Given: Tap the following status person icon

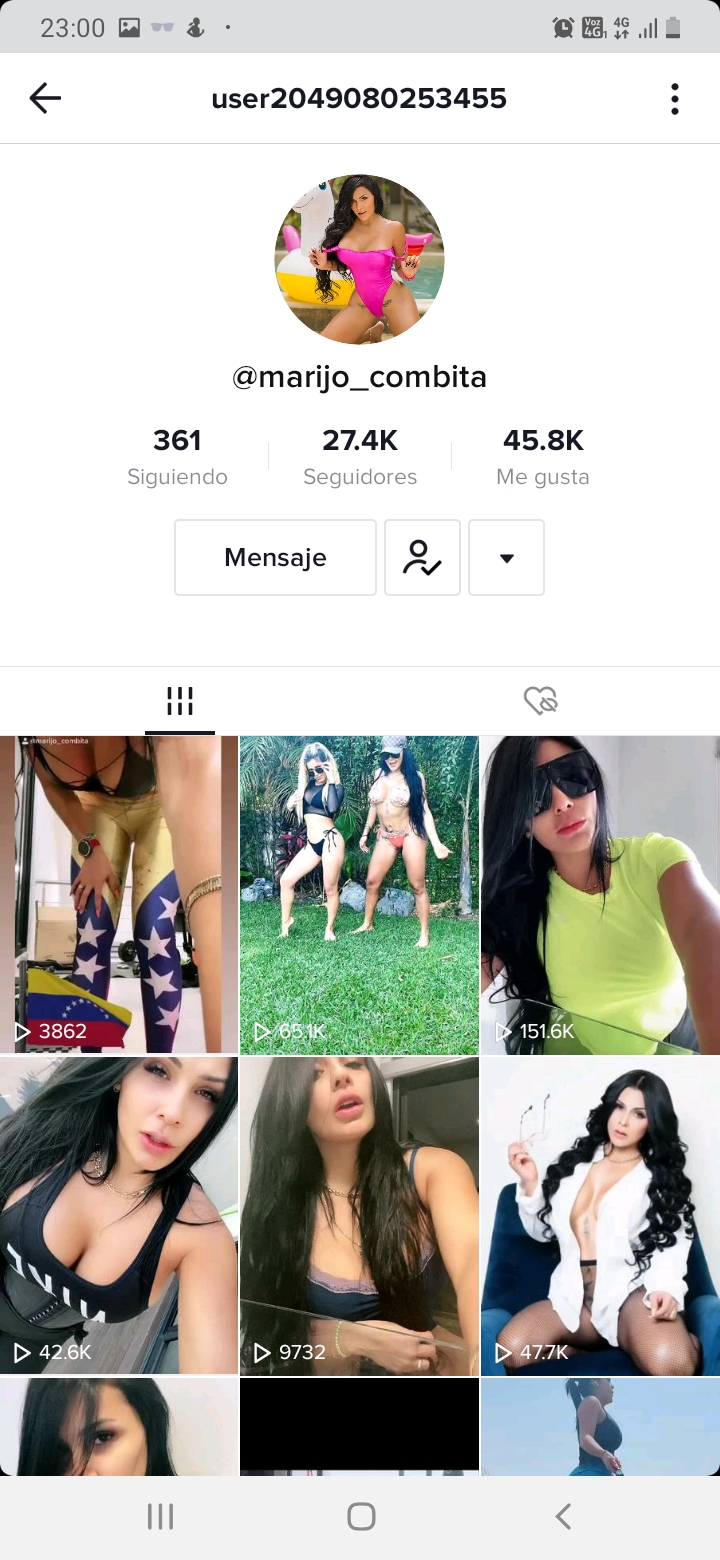Looking at the screenshot, I should 422,557.
